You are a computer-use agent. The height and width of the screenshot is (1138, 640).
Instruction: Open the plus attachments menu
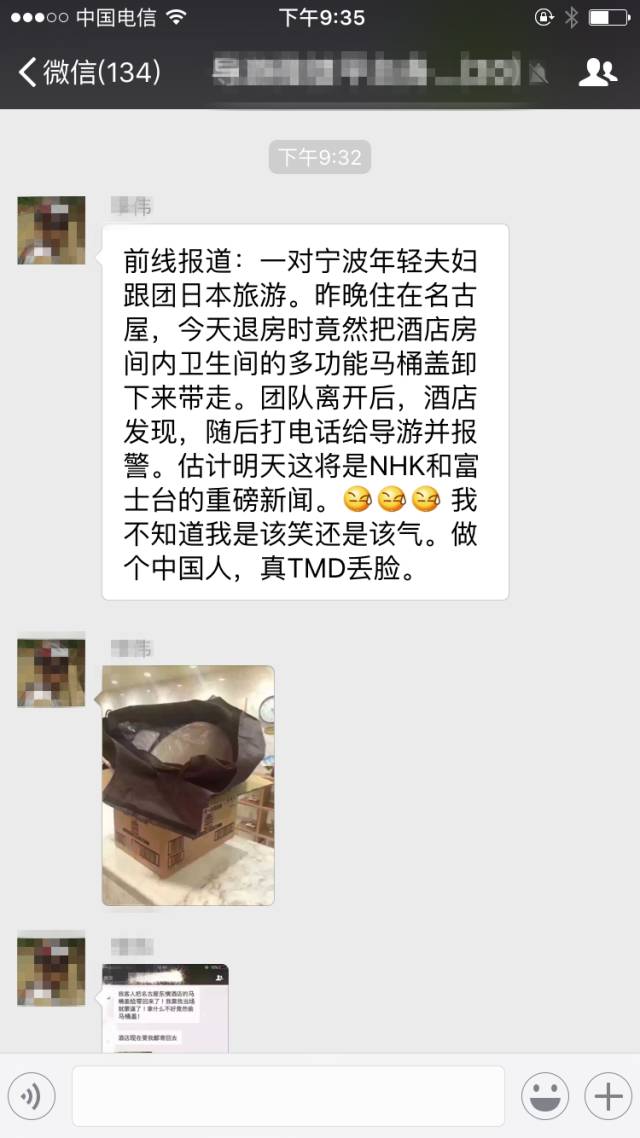[607, 1096]
